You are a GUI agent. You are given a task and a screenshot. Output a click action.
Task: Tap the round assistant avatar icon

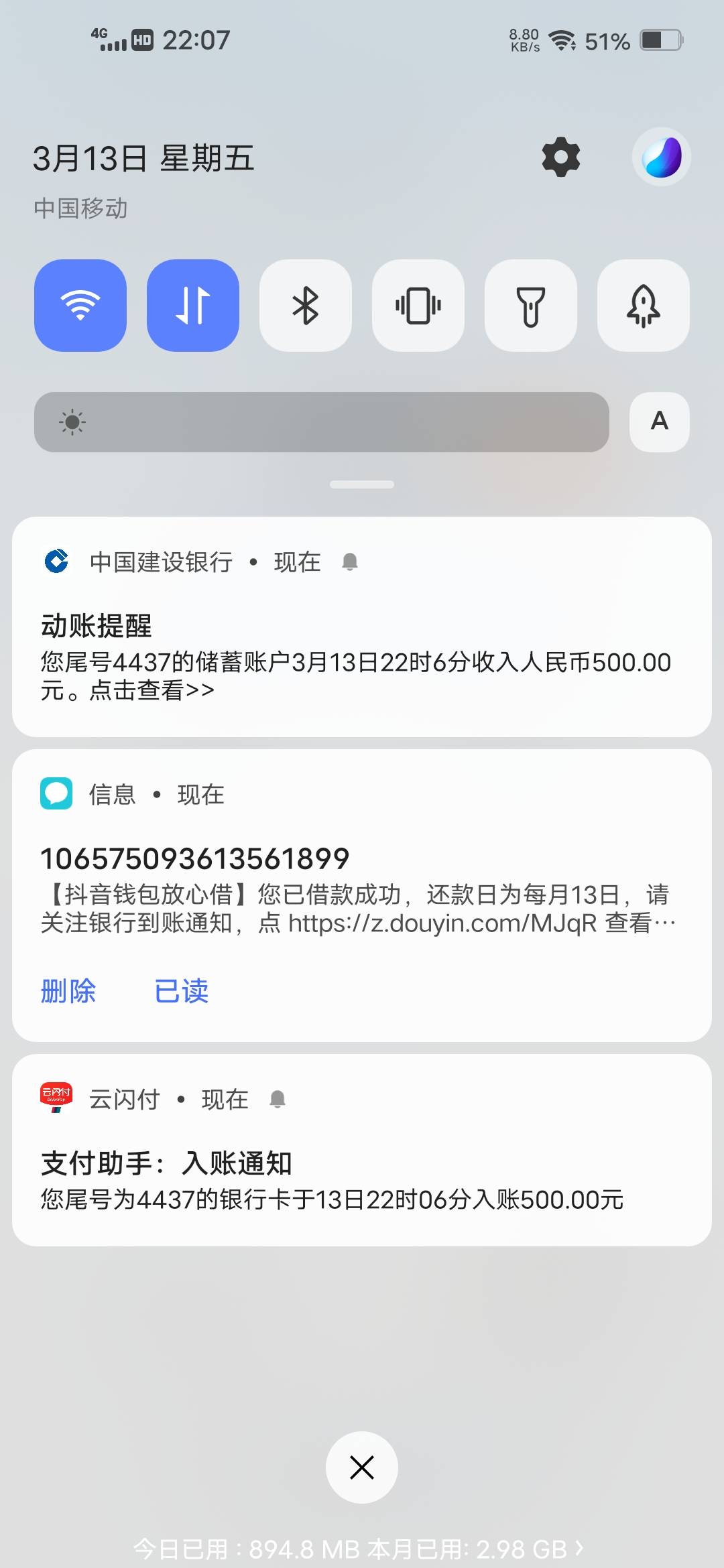point(662,157)
